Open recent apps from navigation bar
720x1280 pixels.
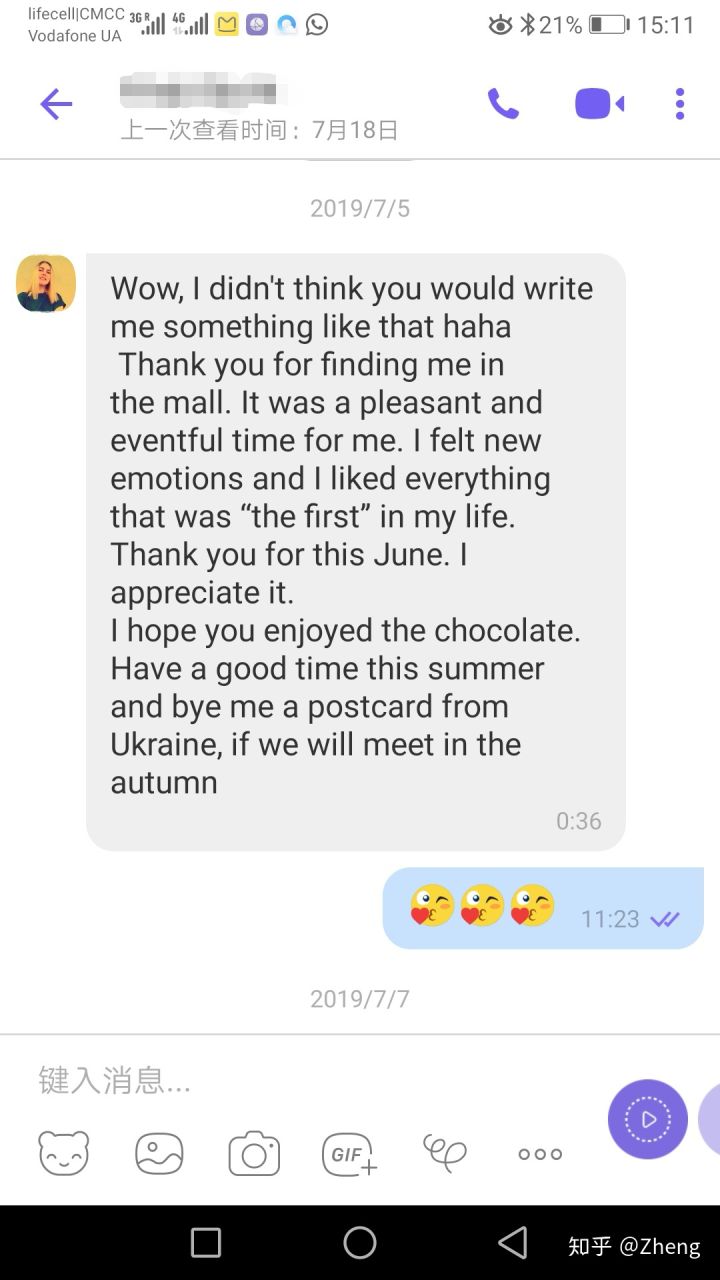click(206, 1242)
